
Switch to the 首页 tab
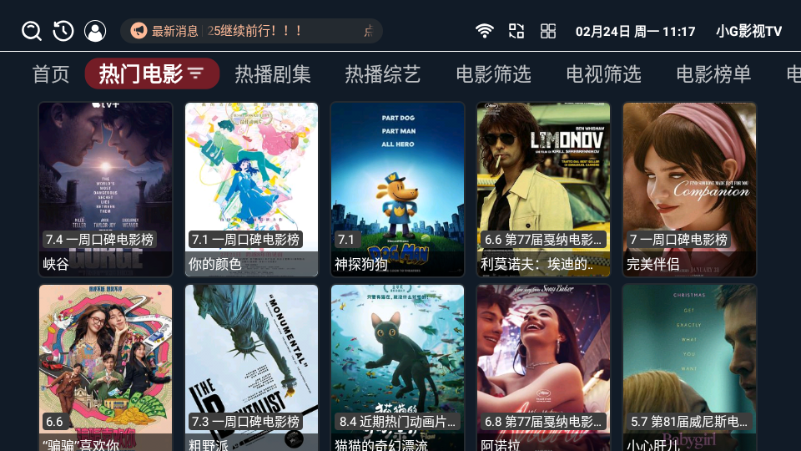pyautogui.click(x=51, y=74)
